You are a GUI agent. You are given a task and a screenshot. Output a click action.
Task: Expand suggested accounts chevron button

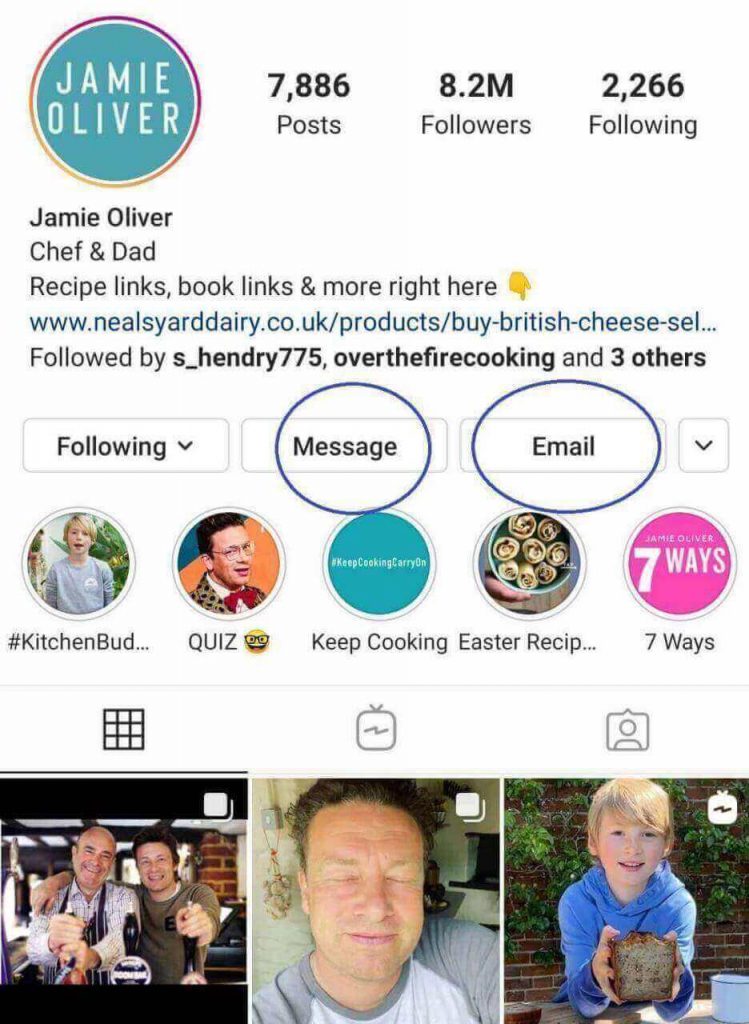(x=703, y=446)
